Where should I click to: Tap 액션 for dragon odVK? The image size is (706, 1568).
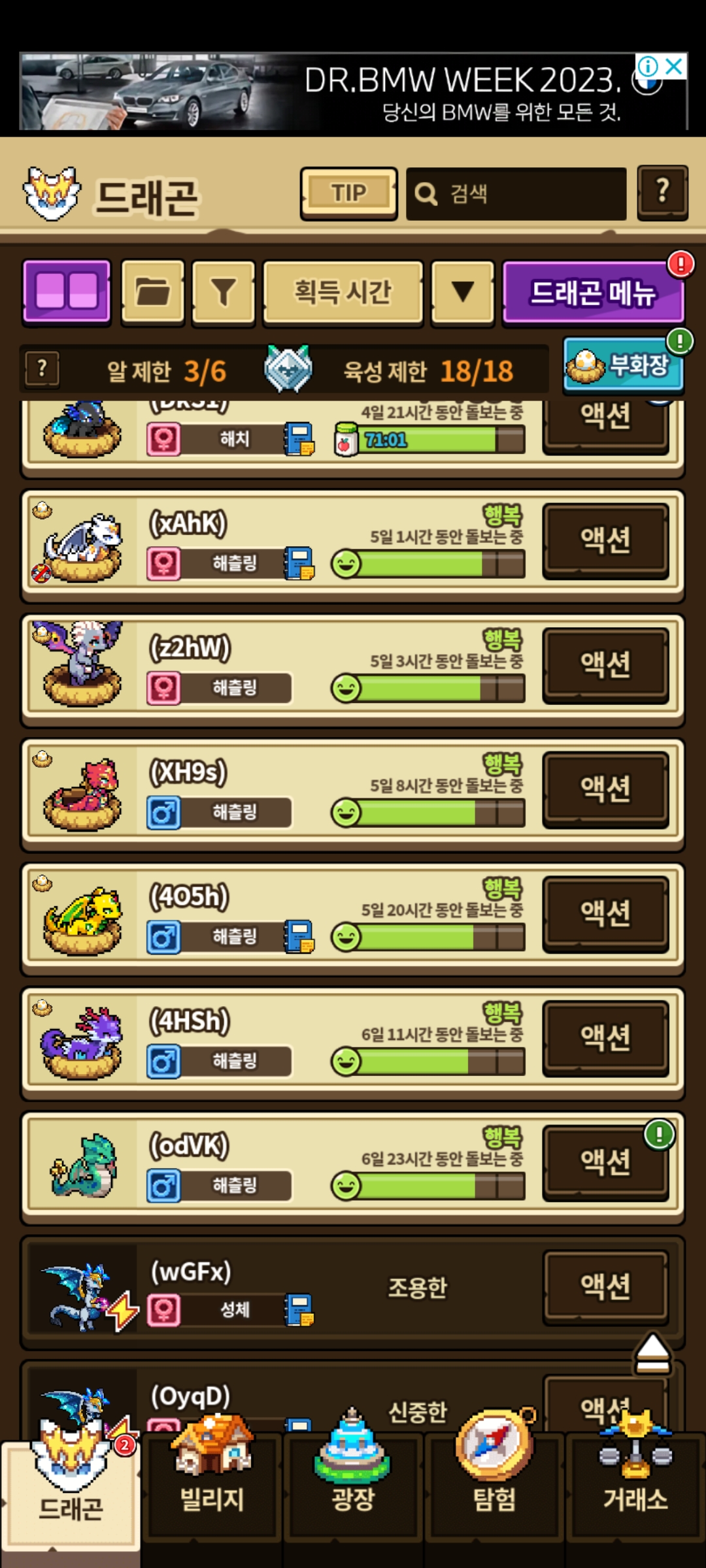point(606,1162)
